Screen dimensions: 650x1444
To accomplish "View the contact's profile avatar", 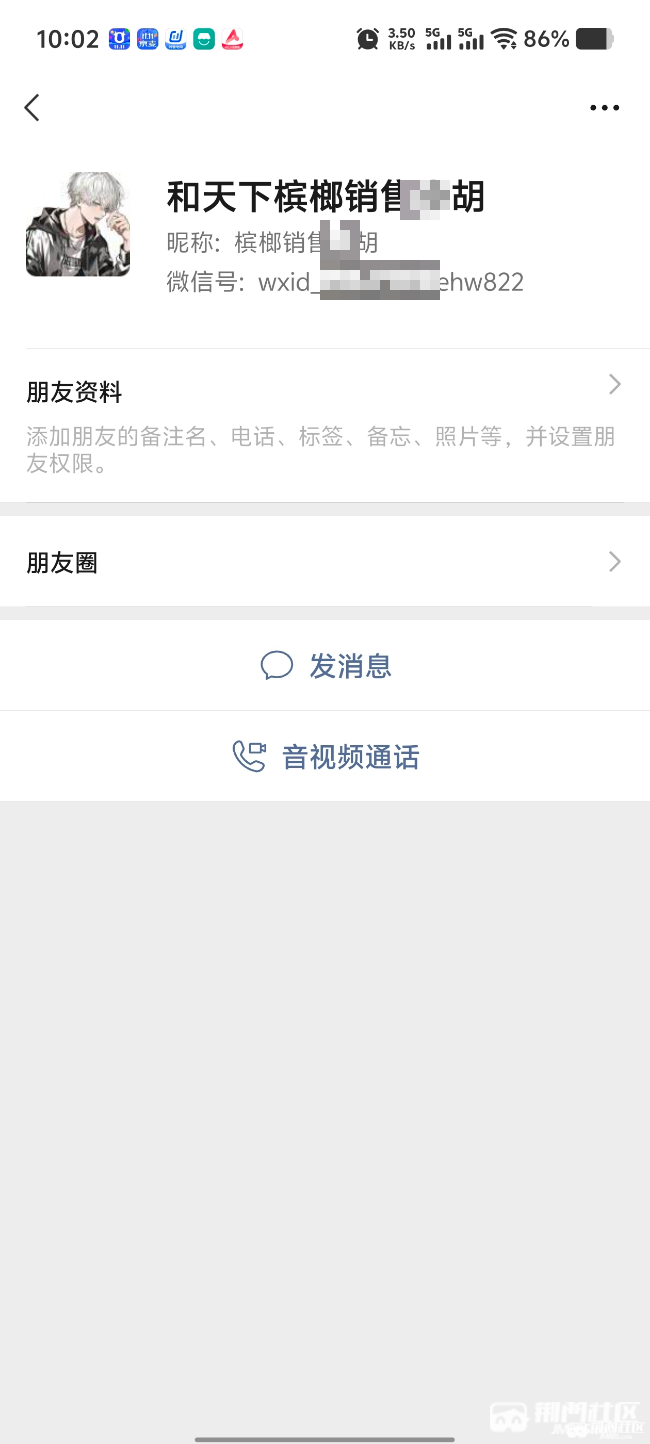I will [x=78, y=224].
